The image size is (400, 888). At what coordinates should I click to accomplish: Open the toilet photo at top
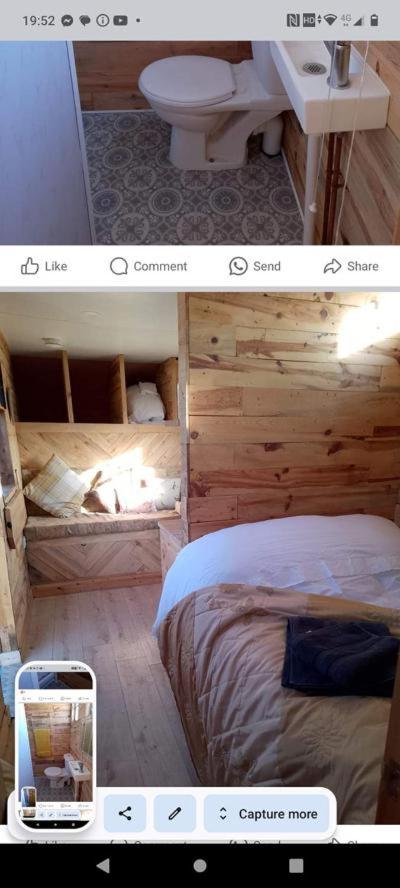coord(200,143)
